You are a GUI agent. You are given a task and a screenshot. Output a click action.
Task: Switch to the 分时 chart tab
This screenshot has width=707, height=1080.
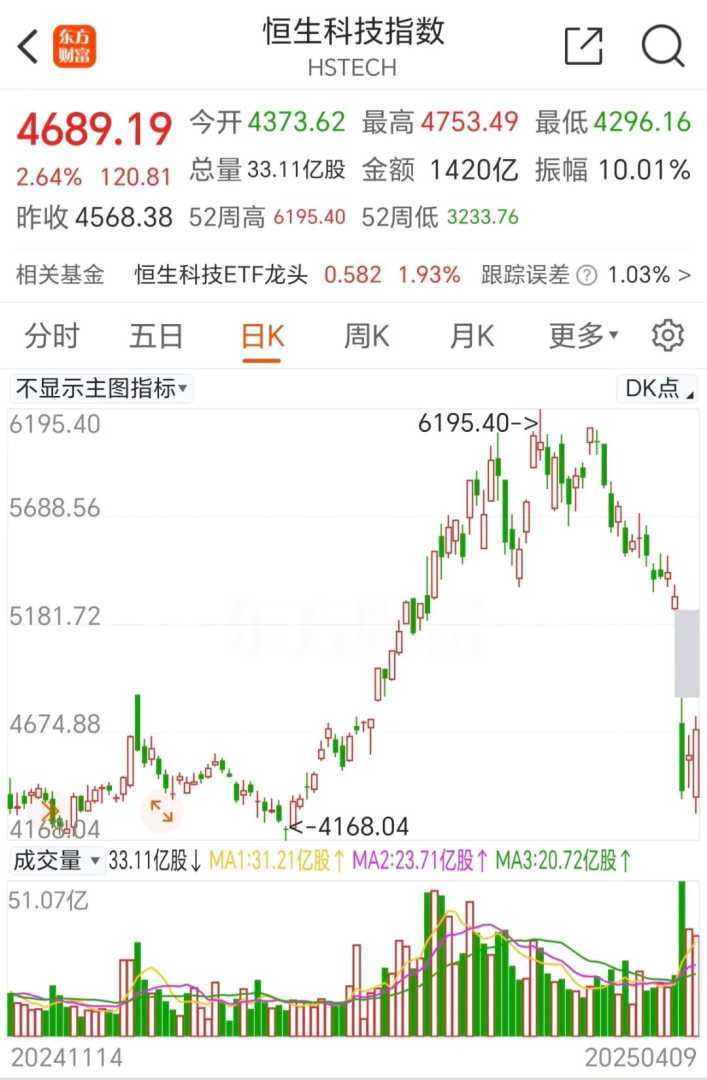click(52, 336)
